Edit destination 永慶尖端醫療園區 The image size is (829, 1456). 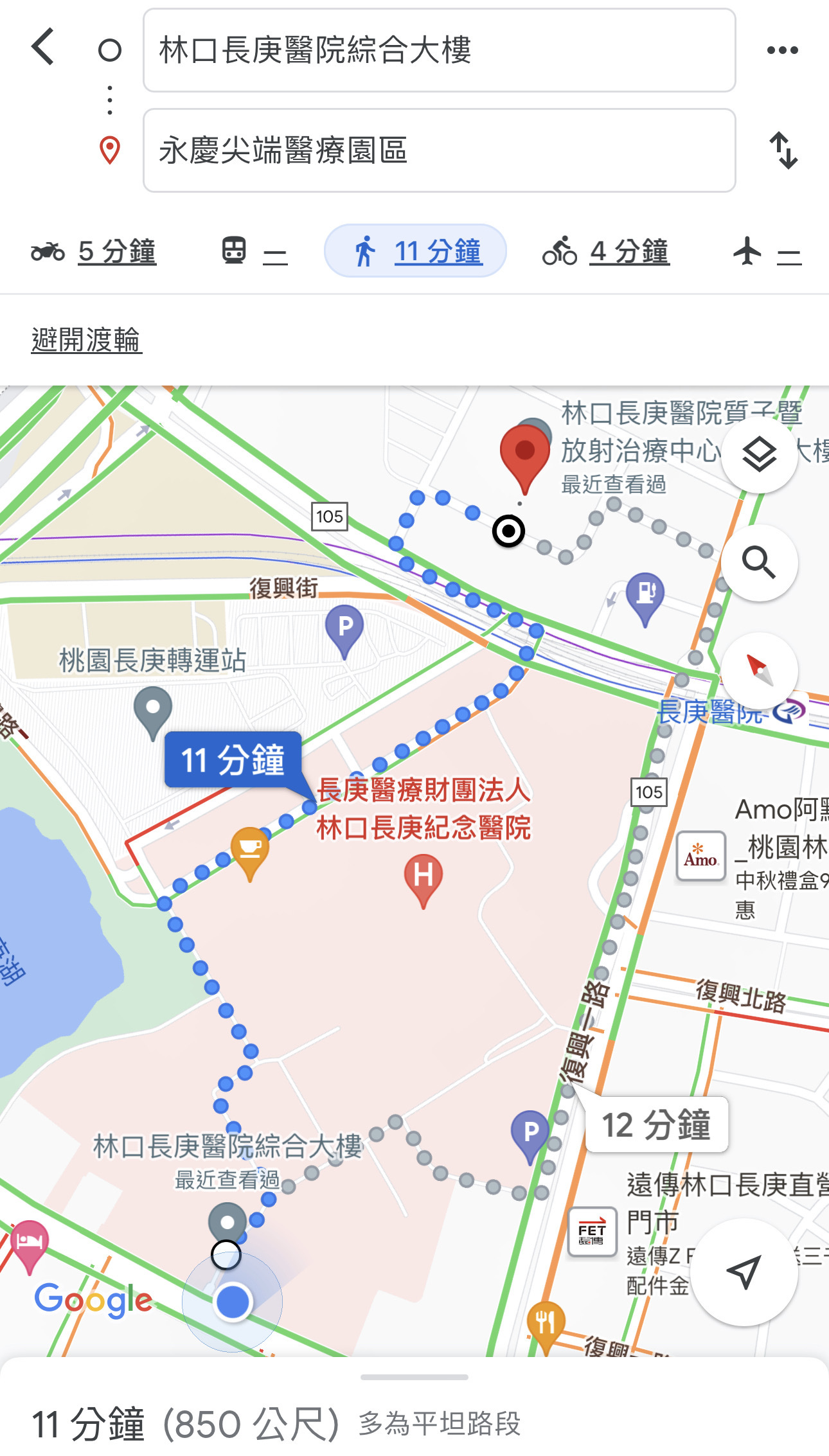pyautogui.click(x=439, y=150)
